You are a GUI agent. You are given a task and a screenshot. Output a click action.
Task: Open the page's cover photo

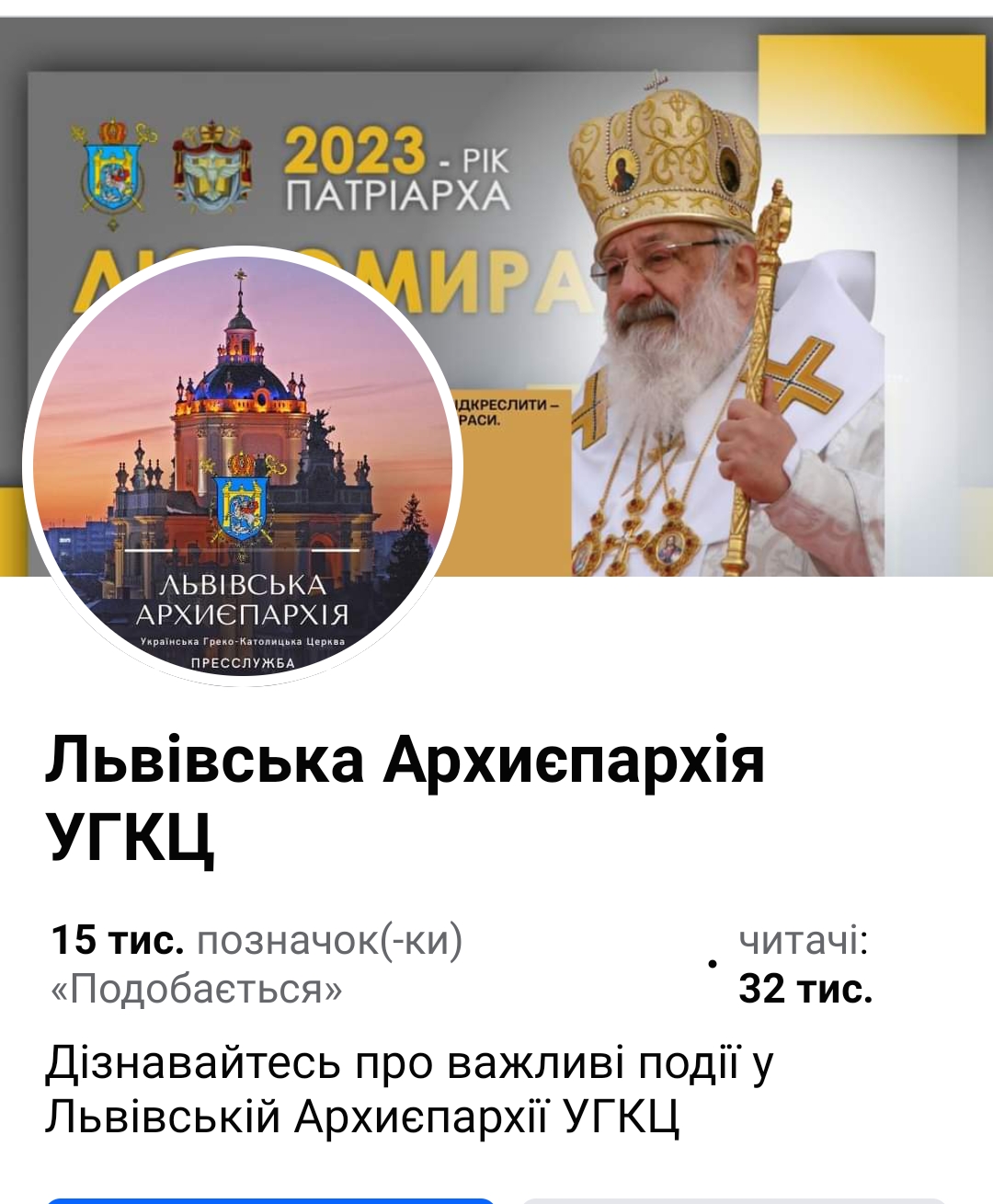click(699, 230)
